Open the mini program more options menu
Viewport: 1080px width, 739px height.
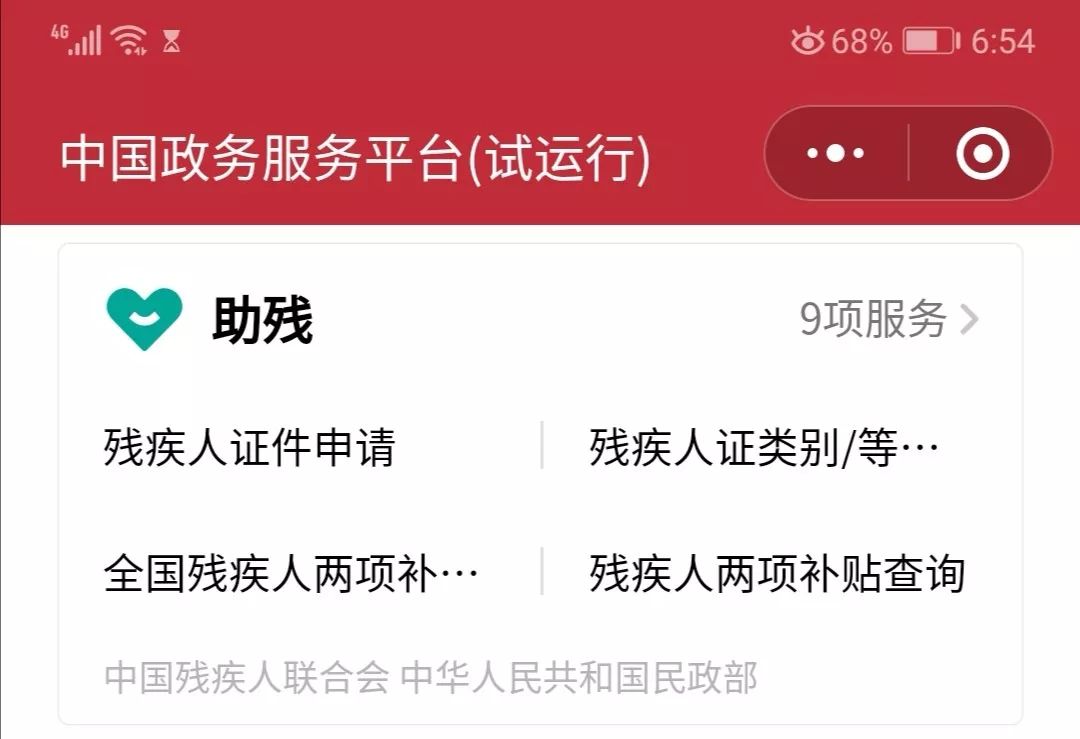point(836,154)
